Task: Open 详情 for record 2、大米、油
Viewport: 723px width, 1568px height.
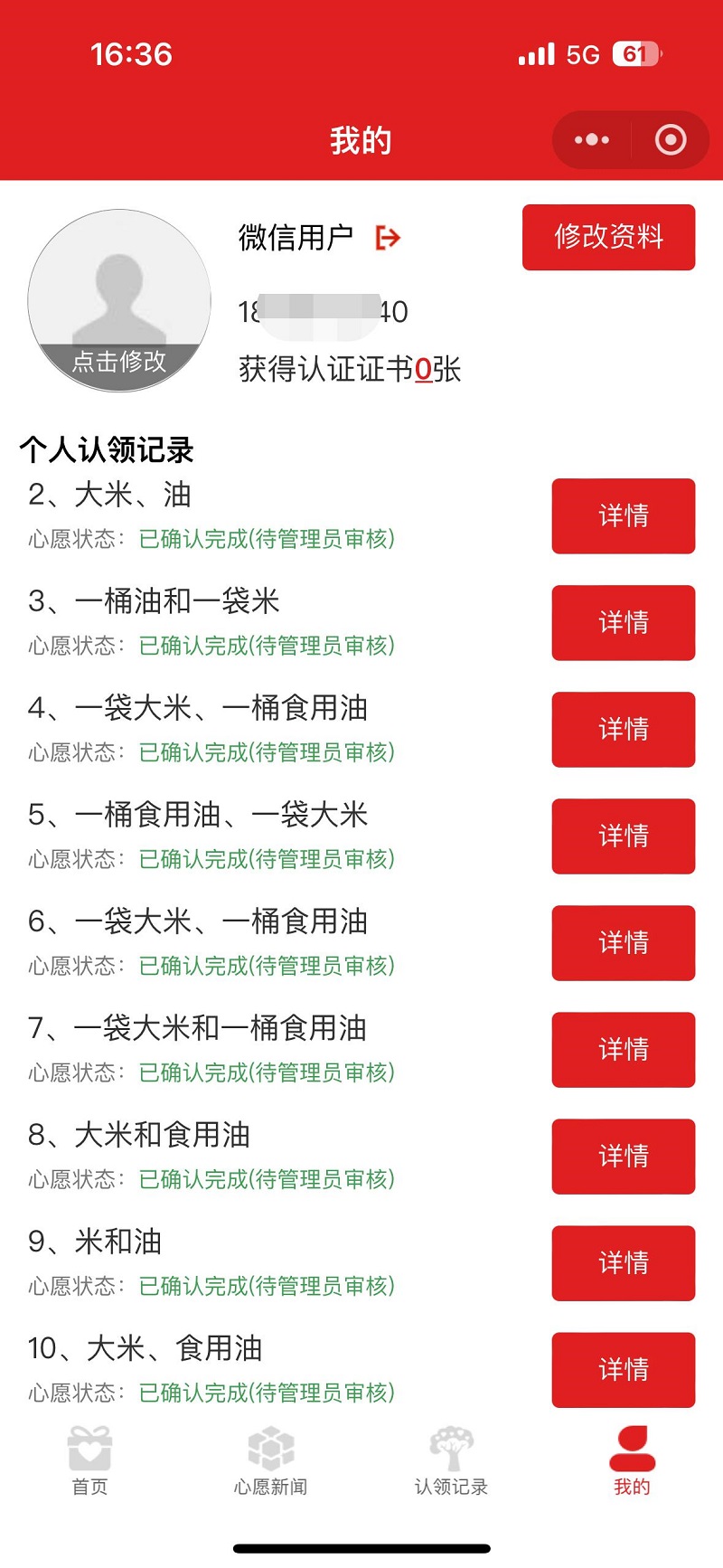Action: click(x=624, y=515)
